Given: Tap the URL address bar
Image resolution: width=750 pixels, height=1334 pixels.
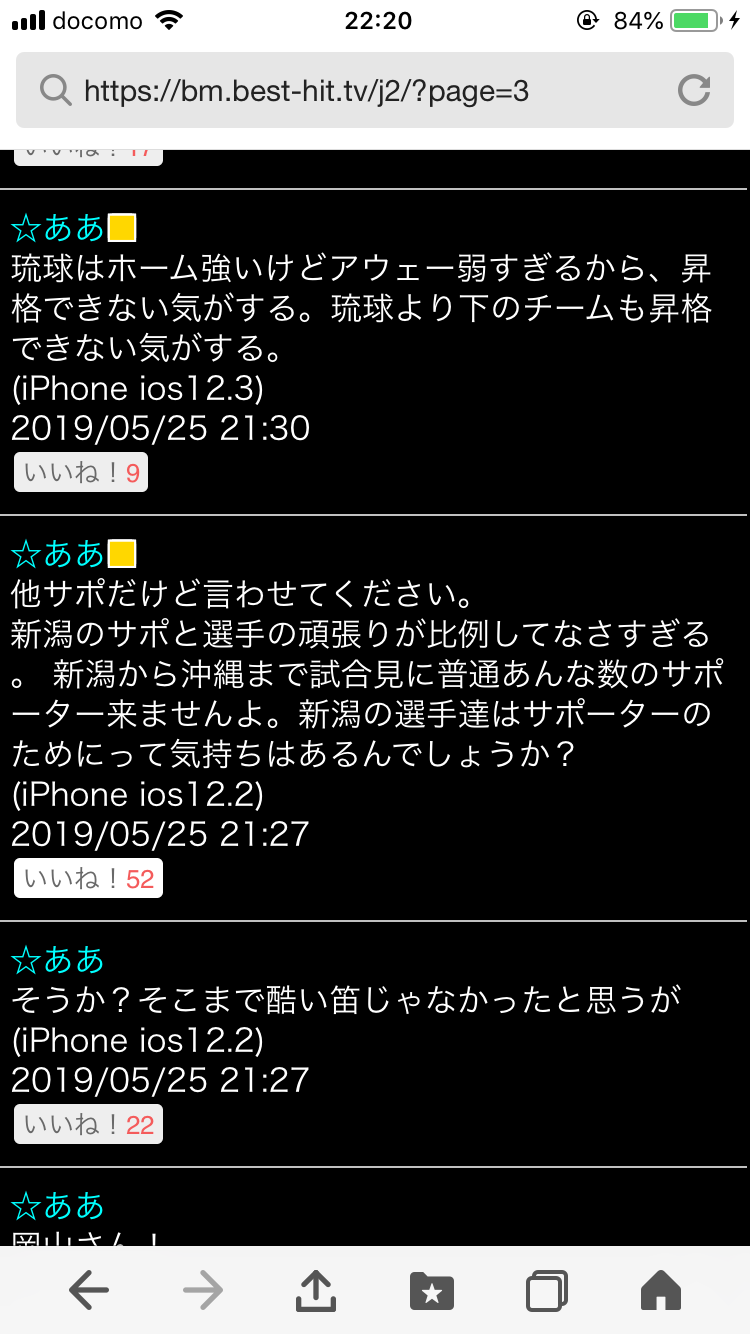Looking at the screenshot, I should coord(375,91).
